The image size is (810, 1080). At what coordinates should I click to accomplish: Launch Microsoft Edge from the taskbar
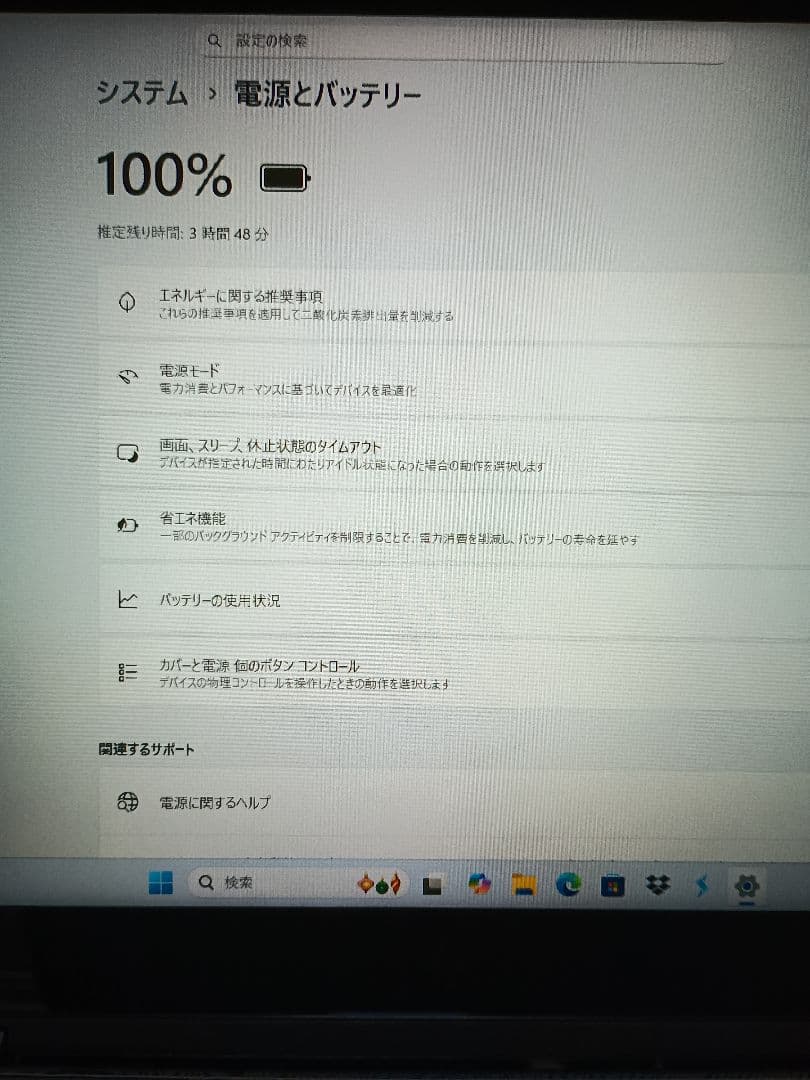(x=568, y=884)
